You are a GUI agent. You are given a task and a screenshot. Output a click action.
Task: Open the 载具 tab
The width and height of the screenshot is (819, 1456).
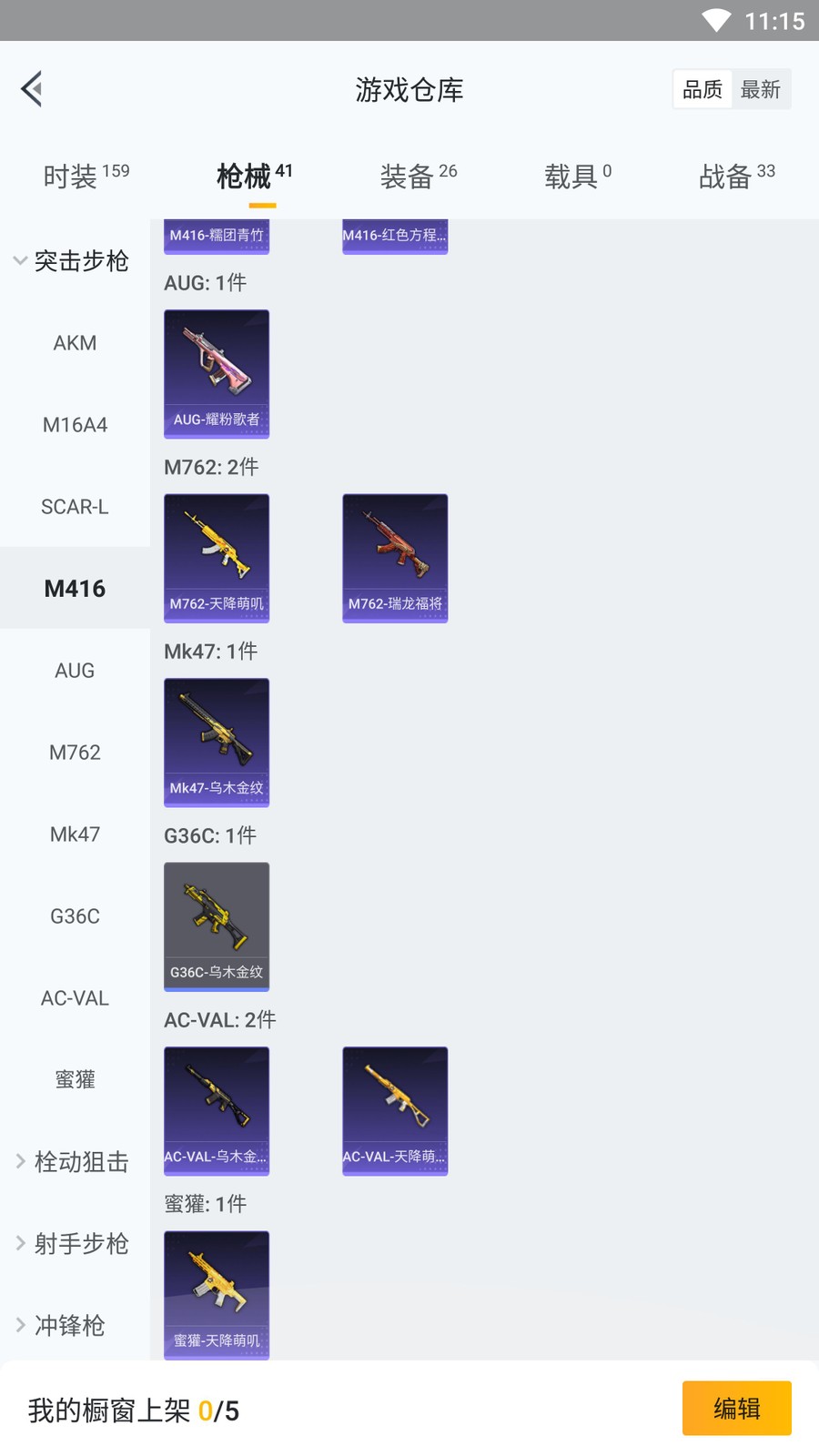pos(577,176)
